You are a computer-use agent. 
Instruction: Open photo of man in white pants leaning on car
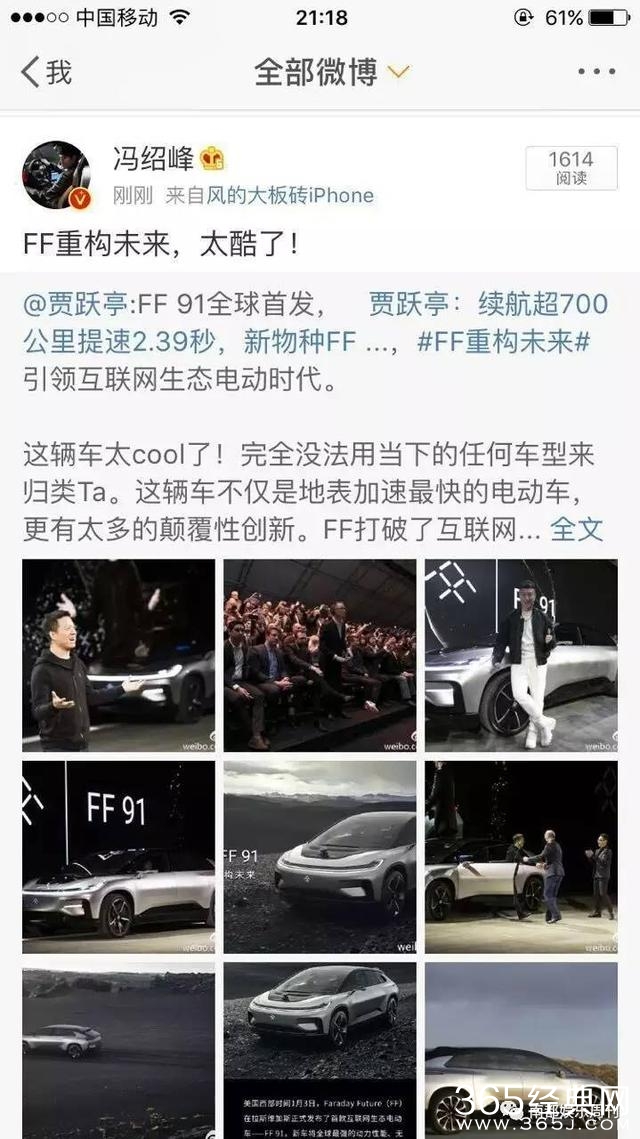pyautogui.click(x=520, y=655)
